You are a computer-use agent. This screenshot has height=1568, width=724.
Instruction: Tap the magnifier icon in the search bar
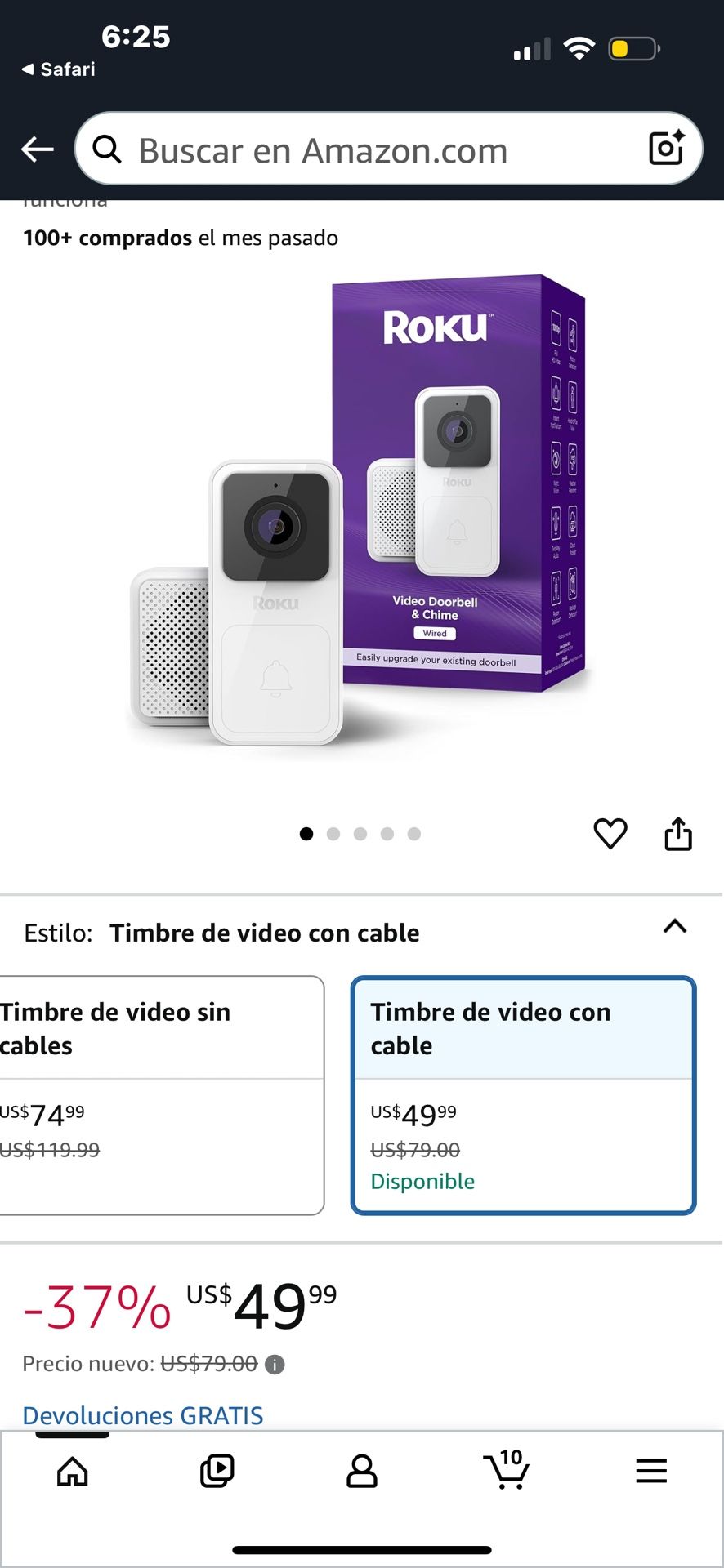tap(107, 149)
